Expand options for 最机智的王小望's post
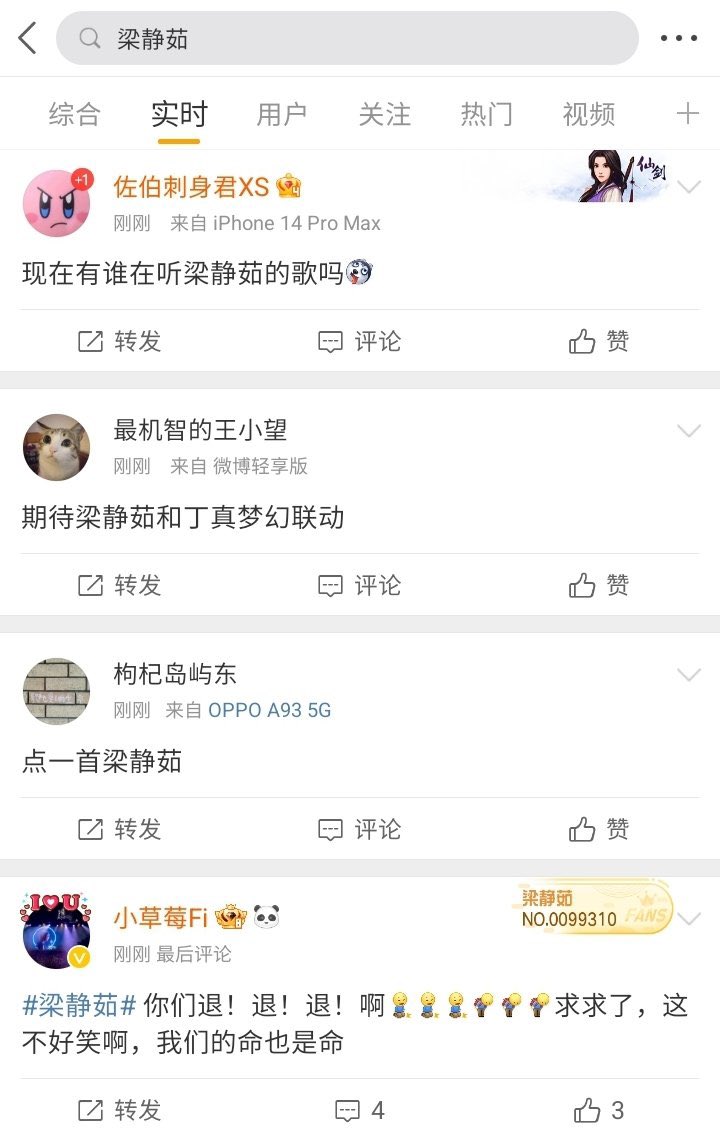Viewport: 720px width, 1136px height. (688, 431)
